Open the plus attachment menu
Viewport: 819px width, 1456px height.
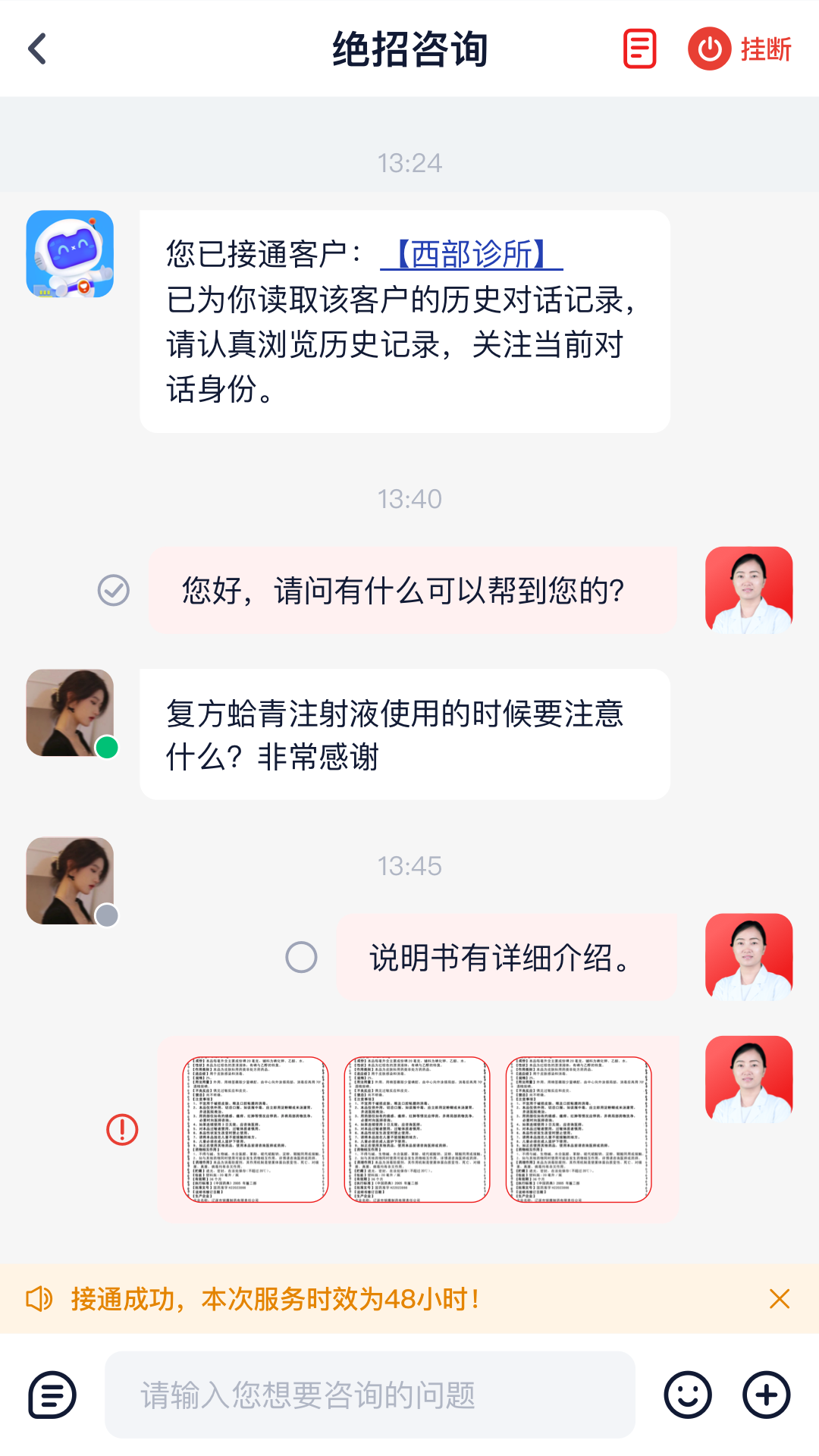point(766,1395)
